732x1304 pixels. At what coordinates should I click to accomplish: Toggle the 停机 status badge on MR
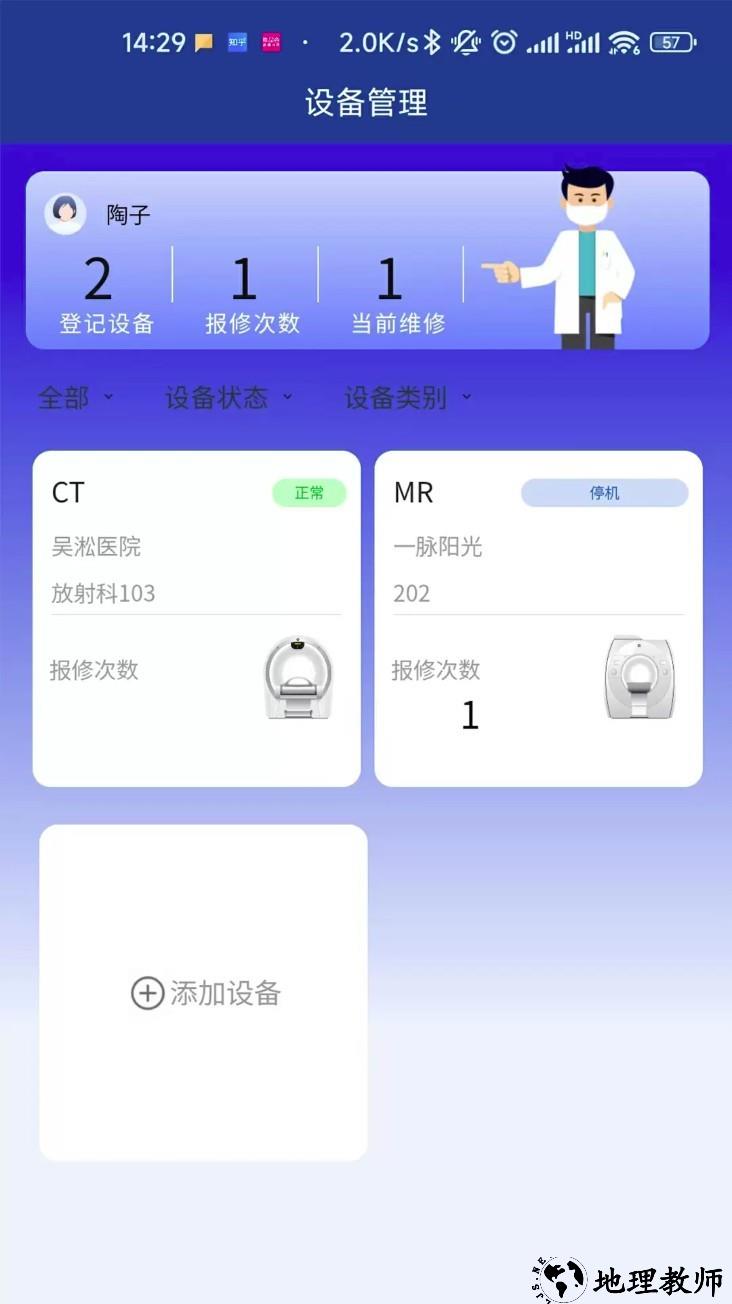click(603, 493)
